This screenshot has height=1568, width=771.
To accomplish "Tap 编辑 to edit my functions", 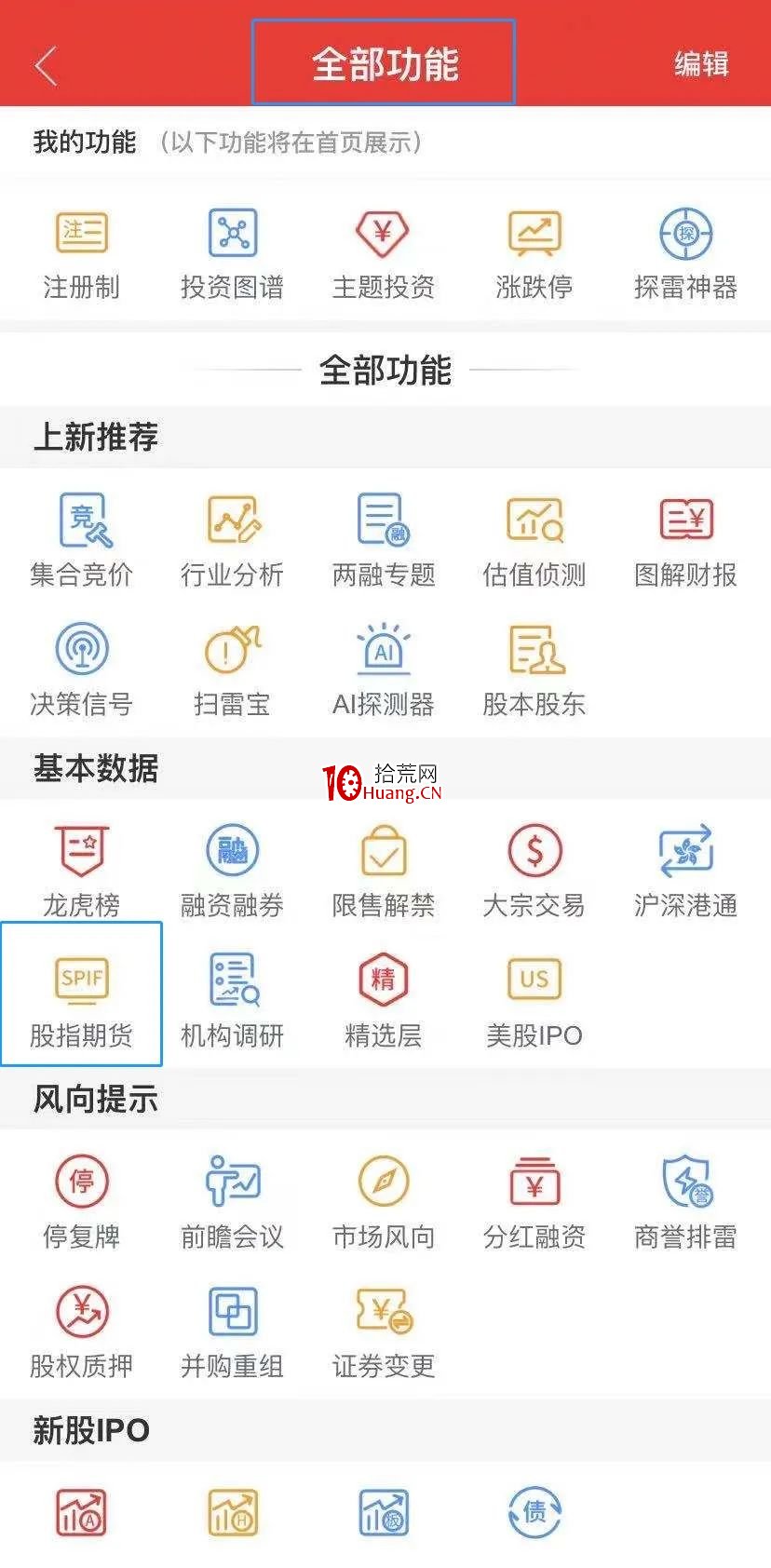I will [701, 64].
